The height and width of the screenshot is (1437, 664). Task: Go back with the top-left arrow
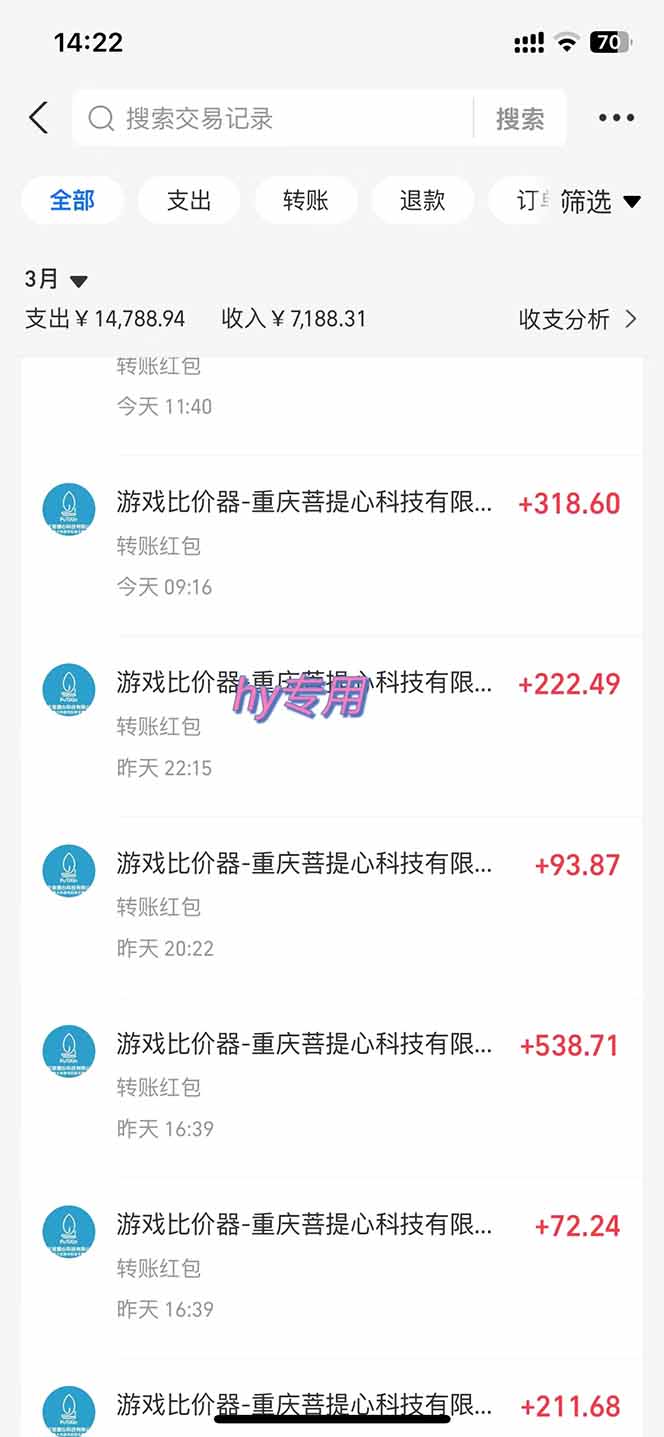pyautogui.click(x=38, y=118)
